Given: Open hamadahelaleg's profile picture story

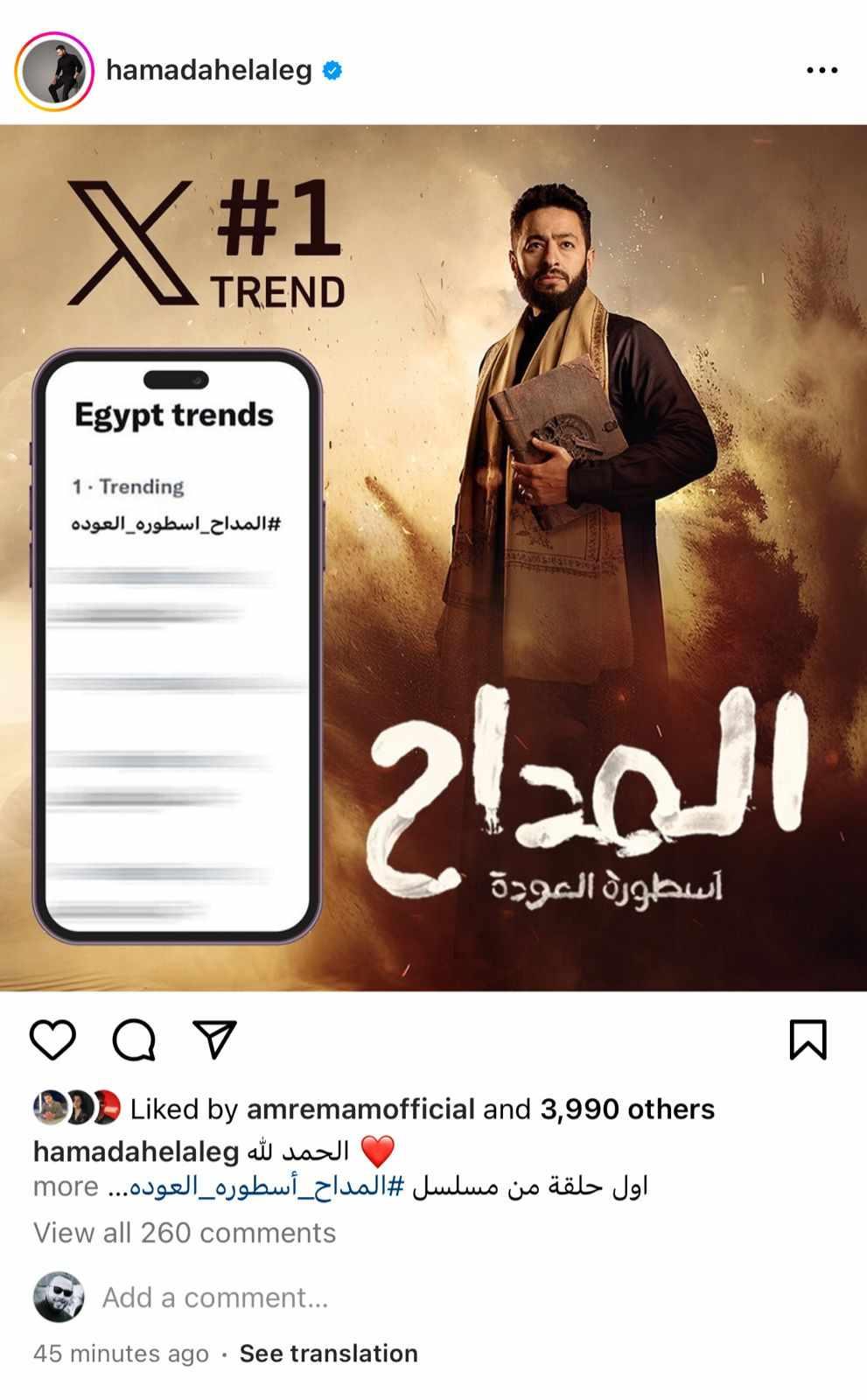Looking at the screenshot, I should pyautogui.click(x=54, y=71).
